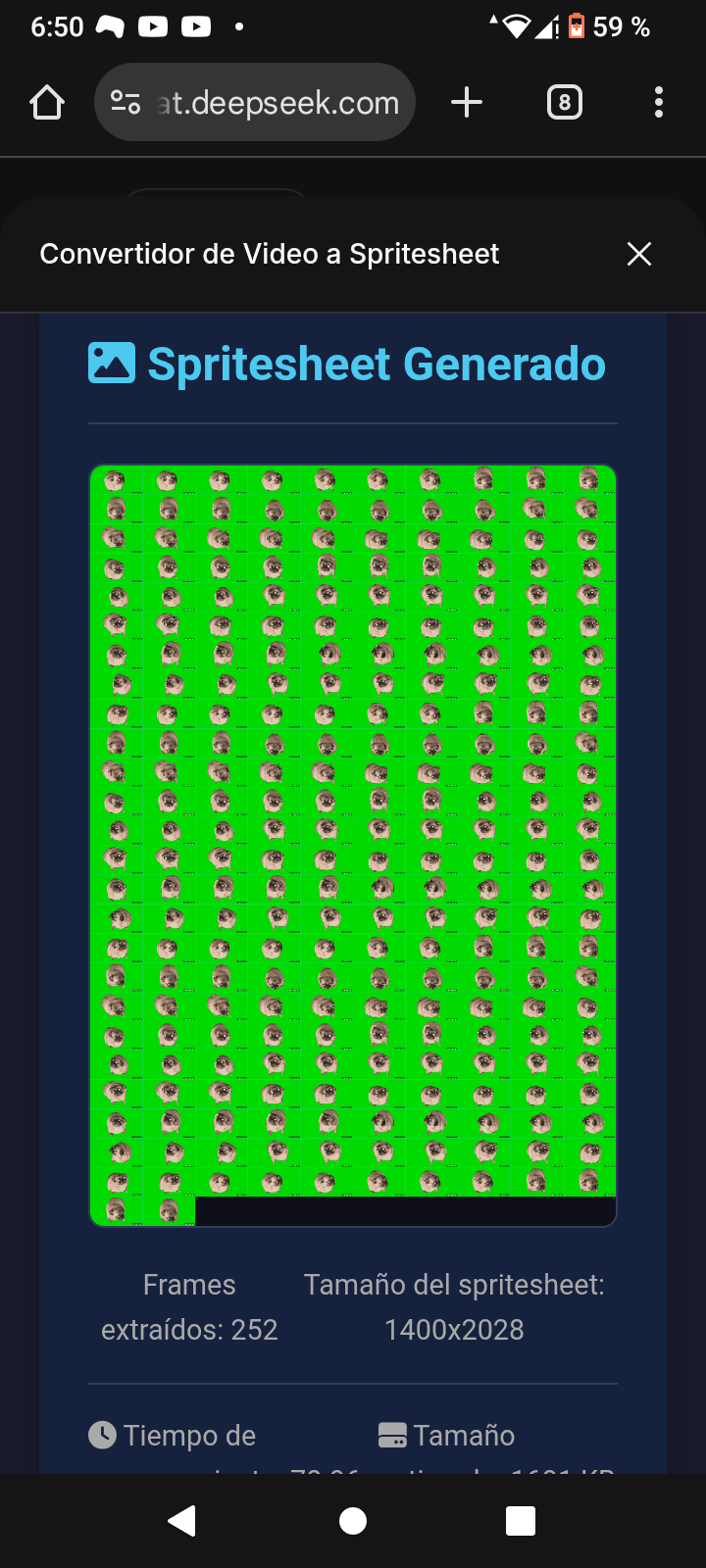Open the generated spritesheet image
Image resolution: width=706 pixels, height=1568 pixels.
pos(353,845)
